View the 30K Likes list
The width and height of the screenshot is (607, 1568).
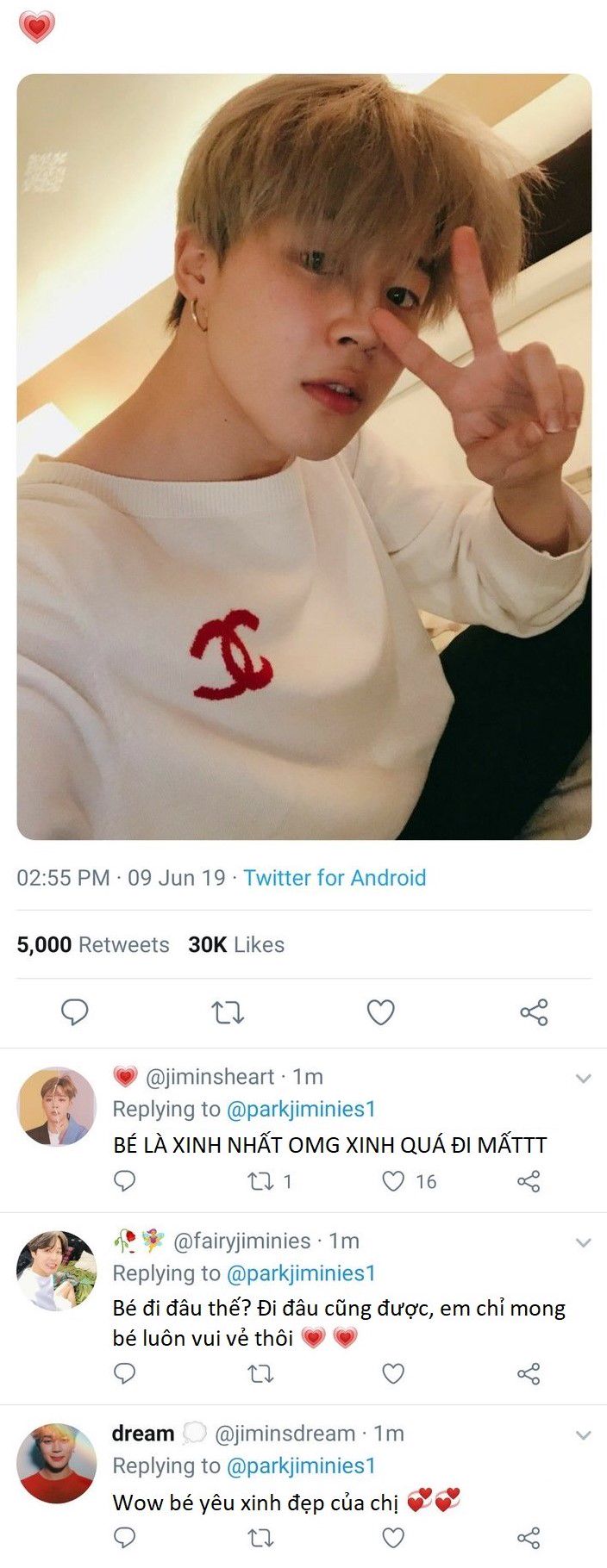(236, 944)
